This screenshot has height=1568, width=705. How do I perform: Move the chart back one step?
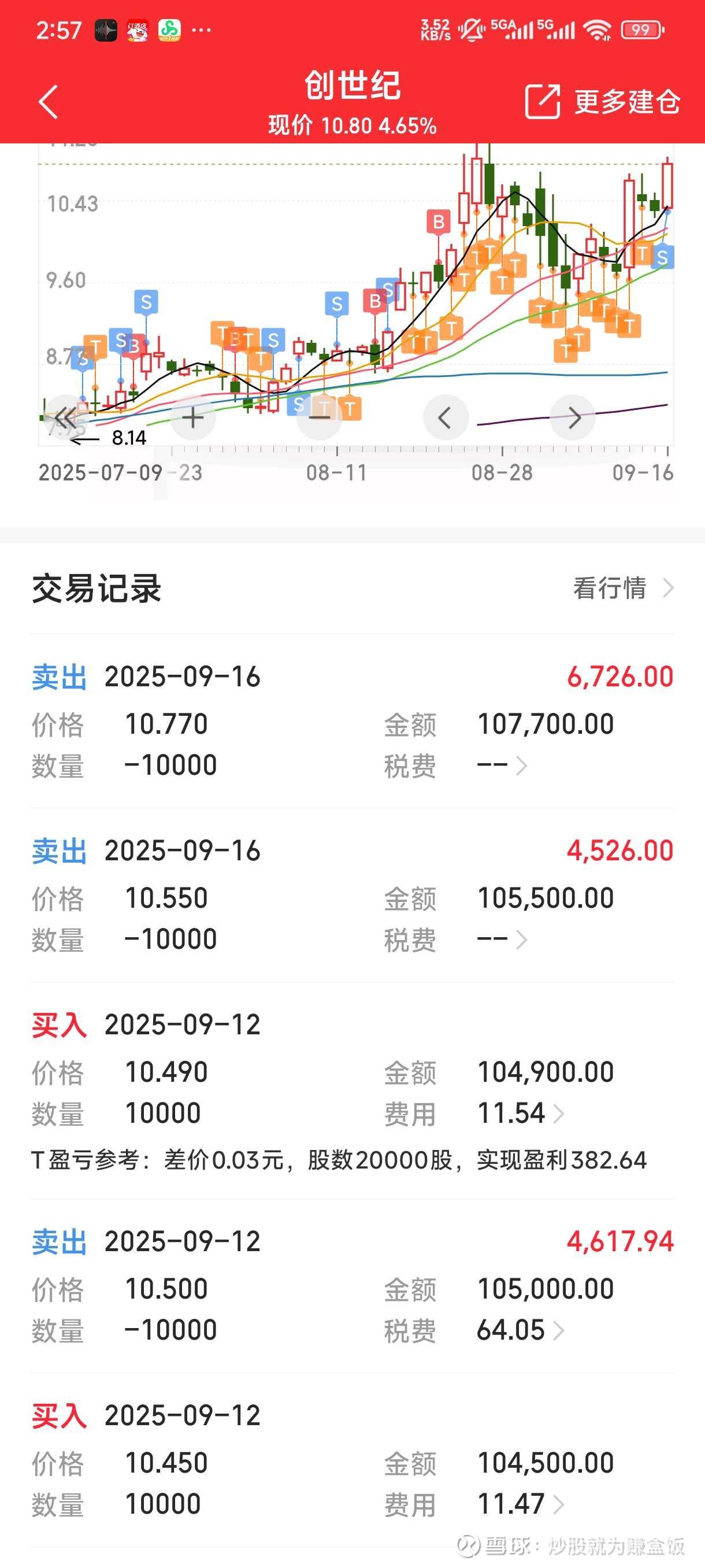click(446, 417)
